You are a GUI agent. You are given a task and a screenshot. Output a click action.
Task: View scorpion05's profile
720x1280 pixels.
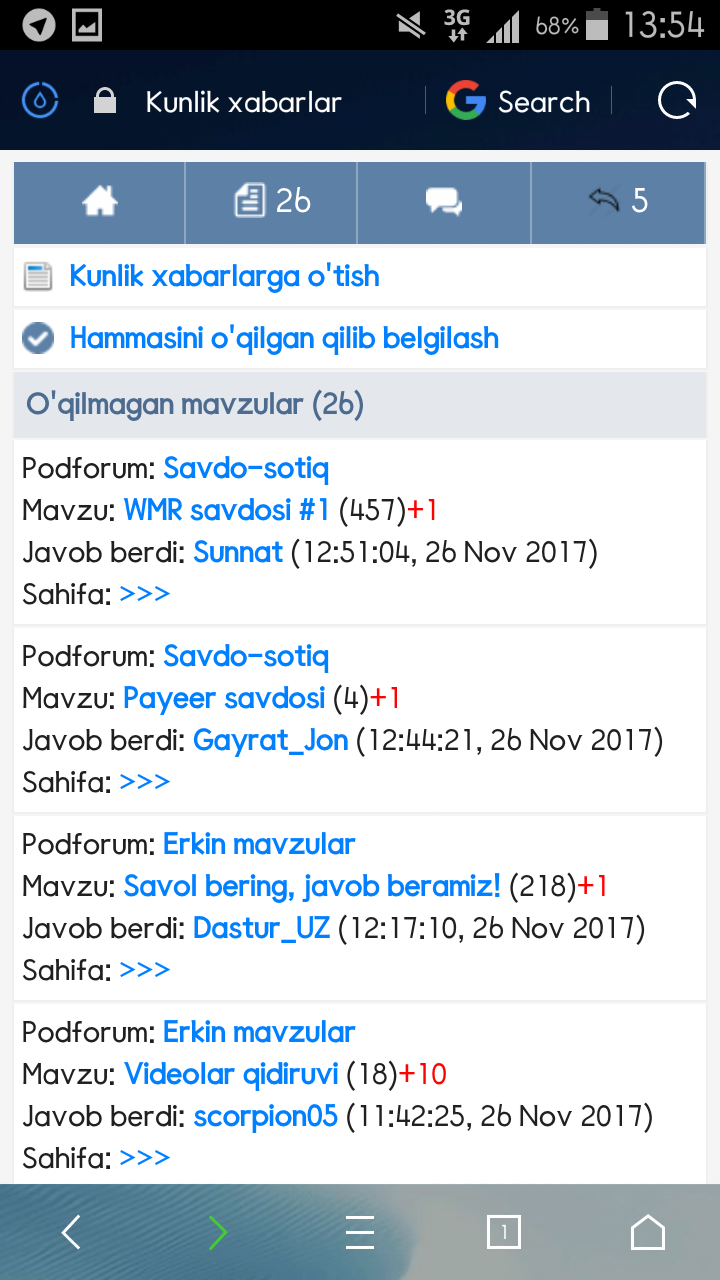265,1116
